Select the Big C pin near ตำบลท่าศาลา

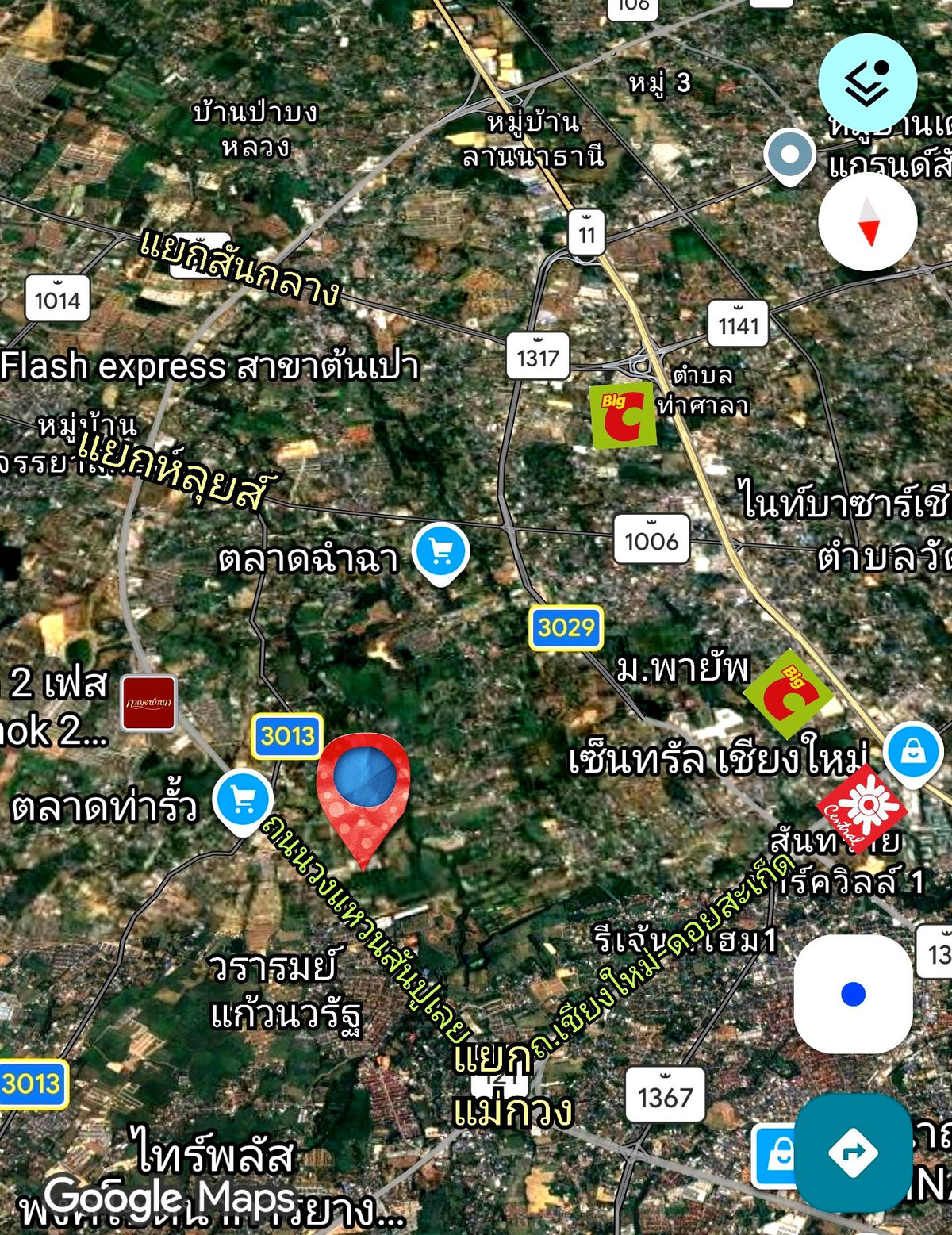623,415
